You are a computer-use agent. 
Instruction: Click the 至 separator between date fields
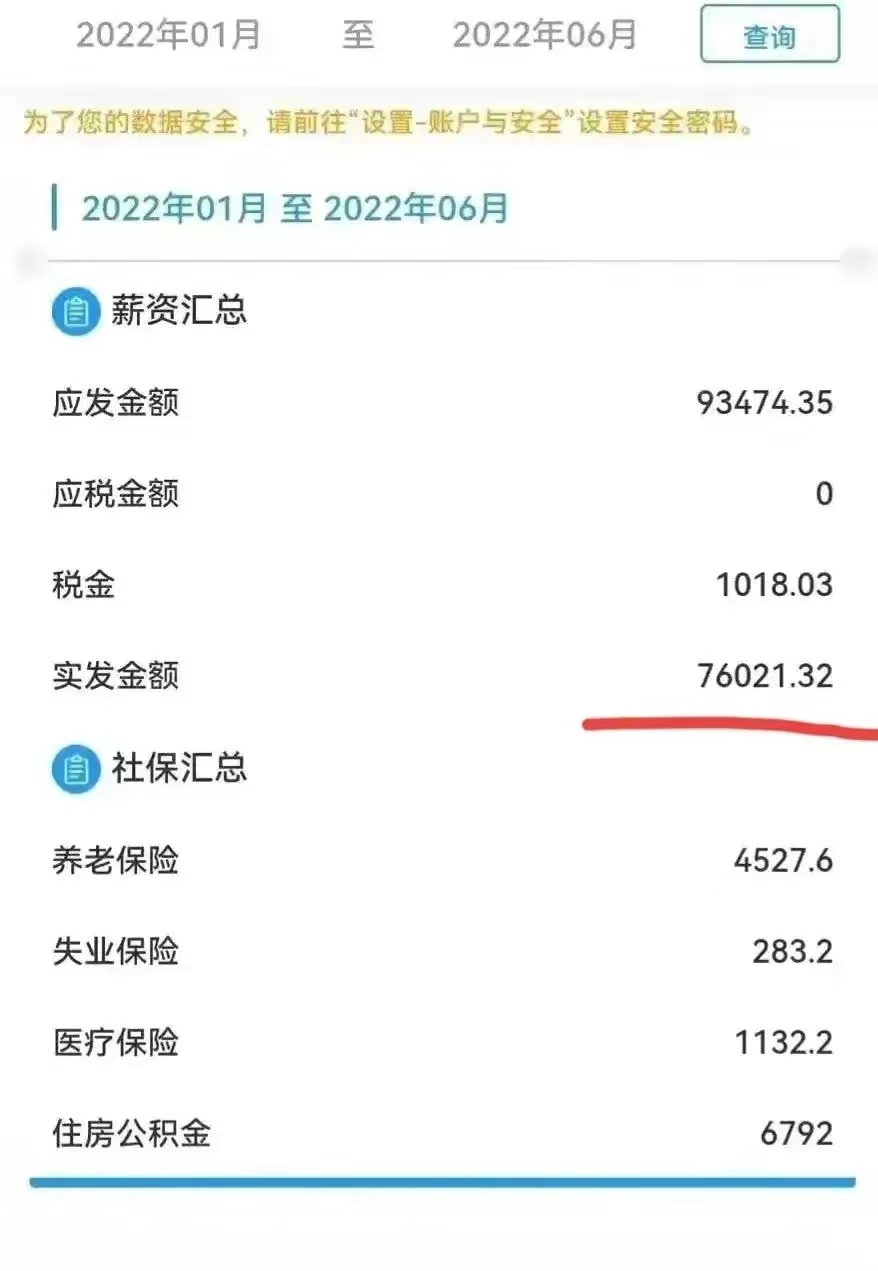coord(360,35)
